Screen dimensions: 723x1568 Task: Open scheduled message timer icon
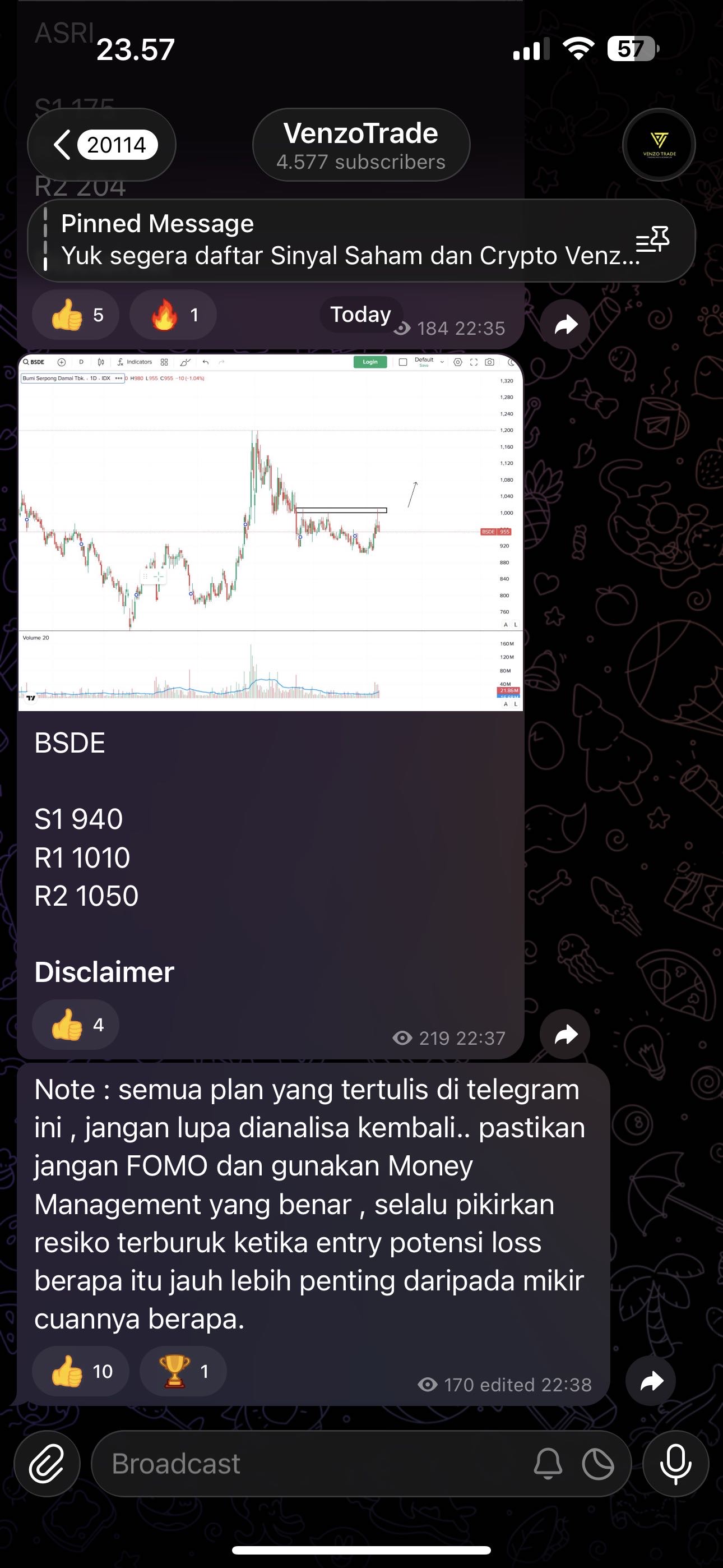(x=597, y=1463)
